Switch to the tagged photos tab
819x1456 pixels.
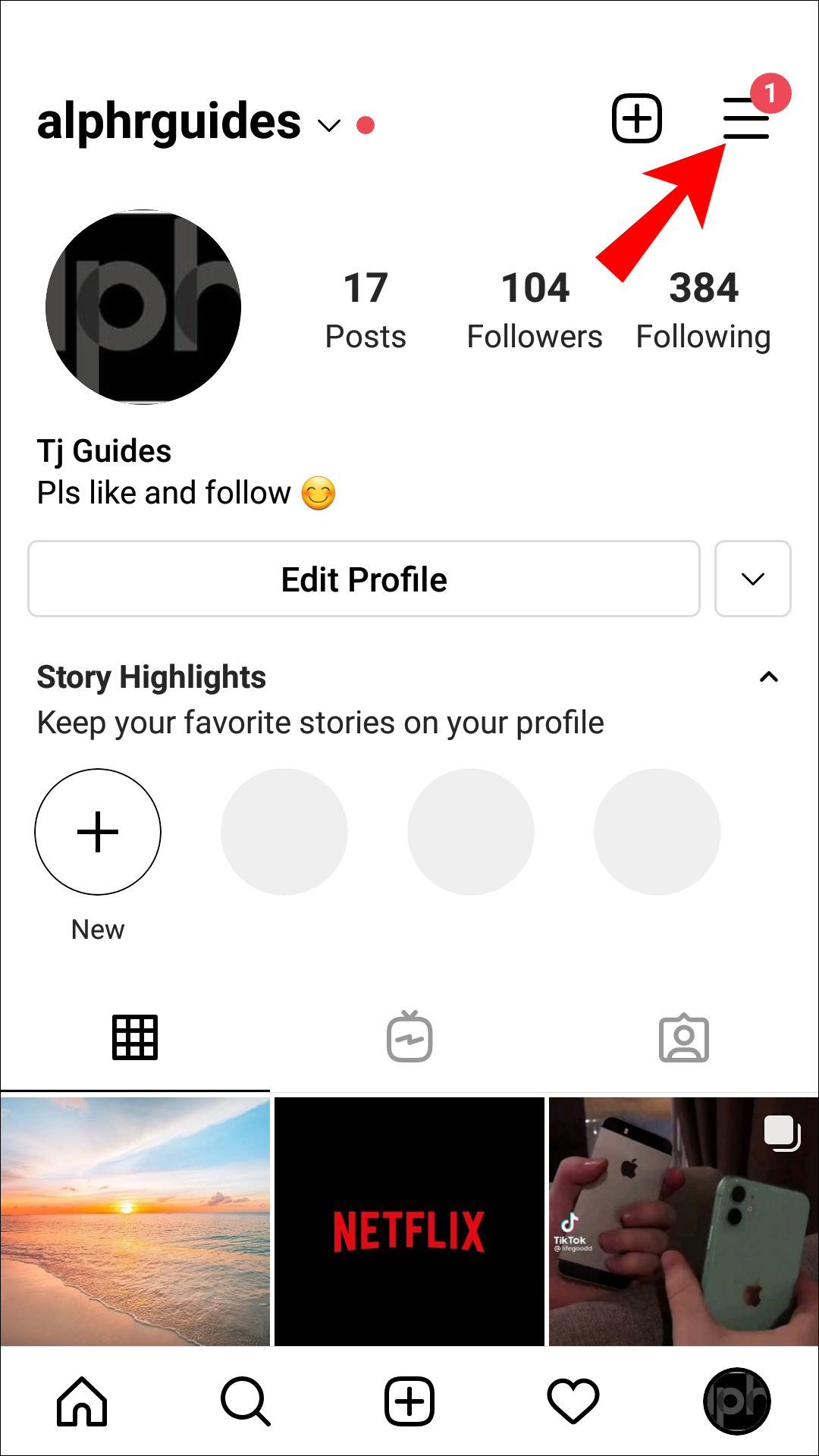pos(683,1037)
